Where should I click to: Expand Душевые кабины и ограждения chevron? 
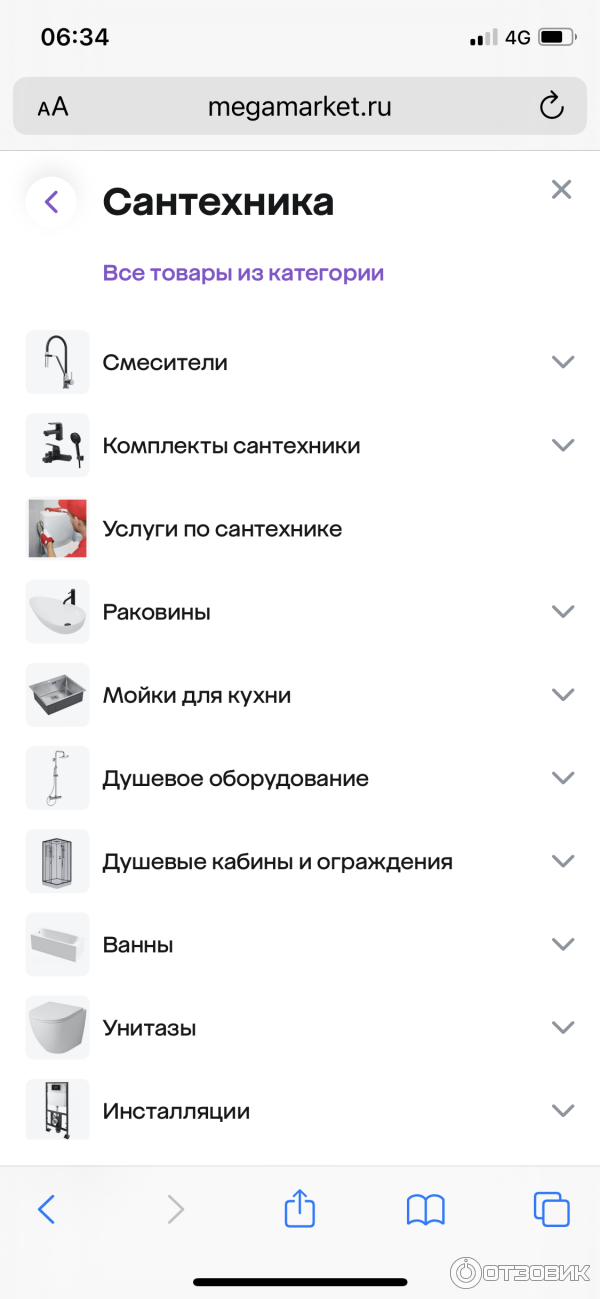click(x=563, y=861)
